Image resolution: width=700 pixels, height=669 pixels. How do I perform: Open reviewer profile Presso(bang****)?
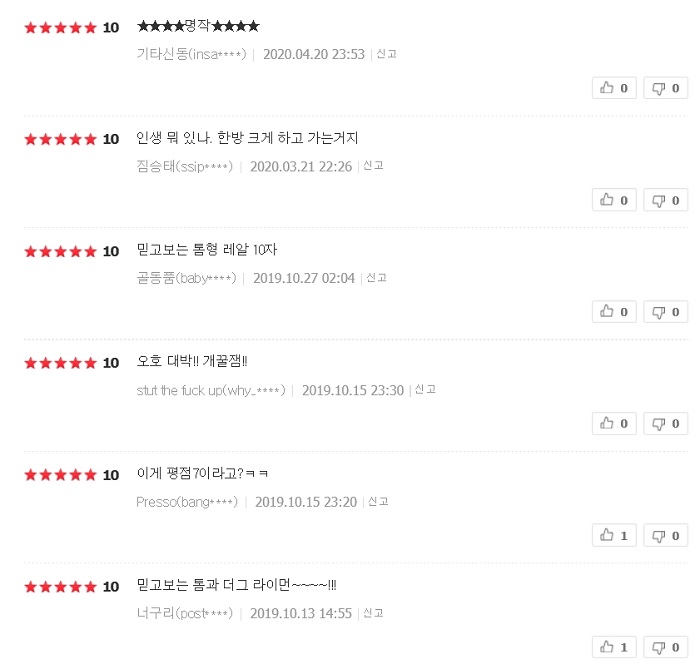pos(187,502)
